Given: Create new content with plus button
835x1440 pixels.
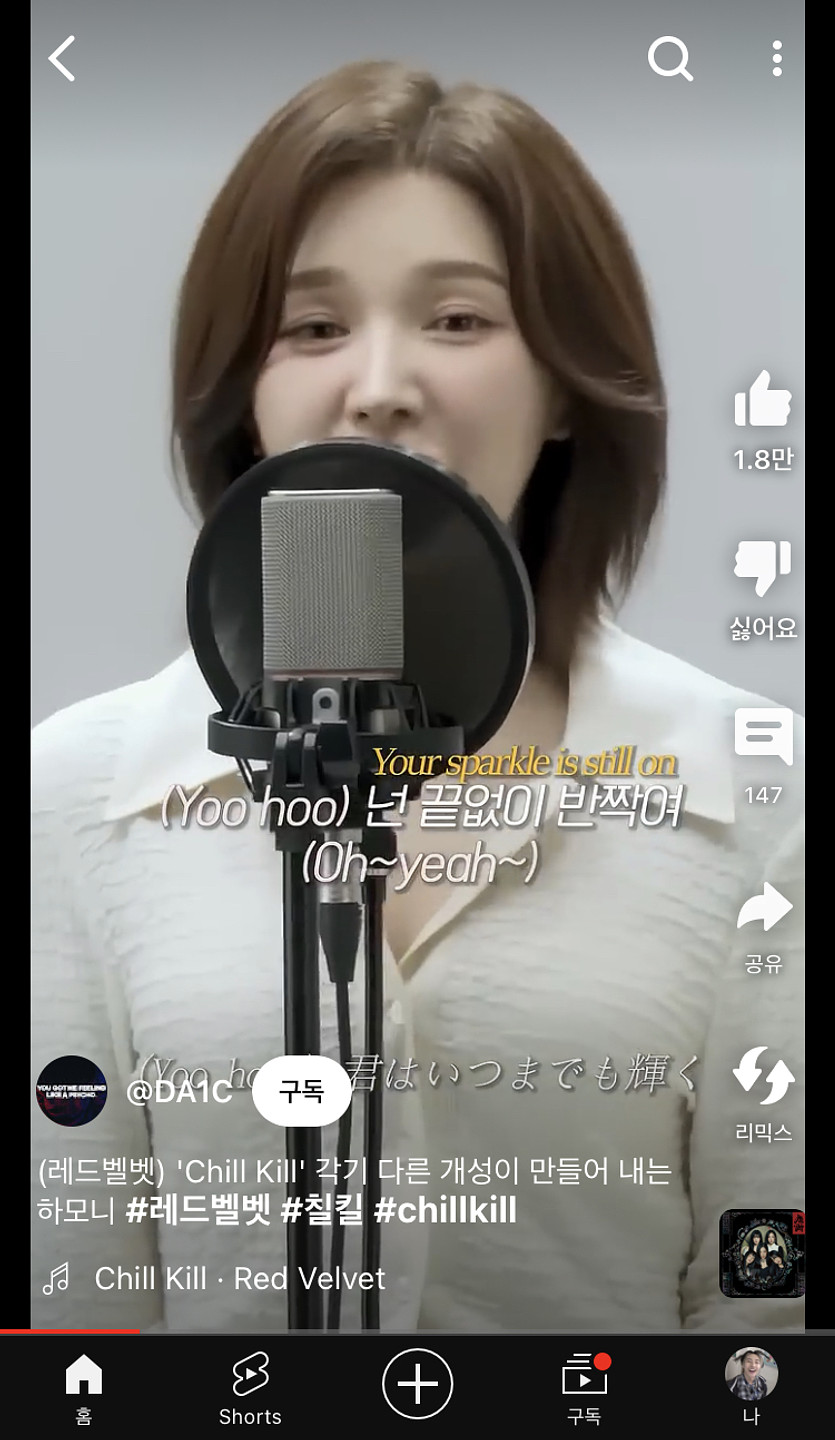Looking at the screenshot, I should point(417,1383).
